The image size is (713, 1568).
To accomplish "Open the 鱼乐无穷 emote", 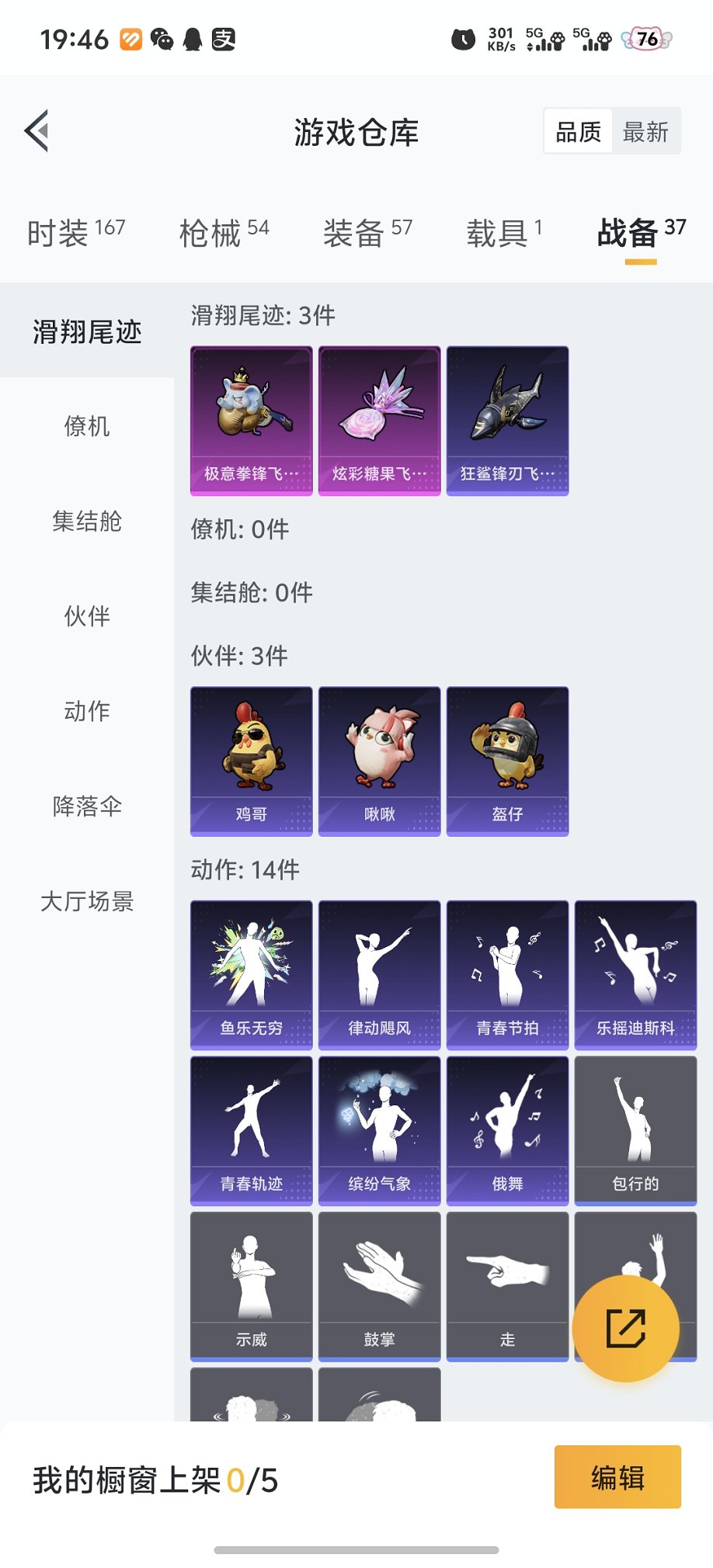I will click(251, 974).
